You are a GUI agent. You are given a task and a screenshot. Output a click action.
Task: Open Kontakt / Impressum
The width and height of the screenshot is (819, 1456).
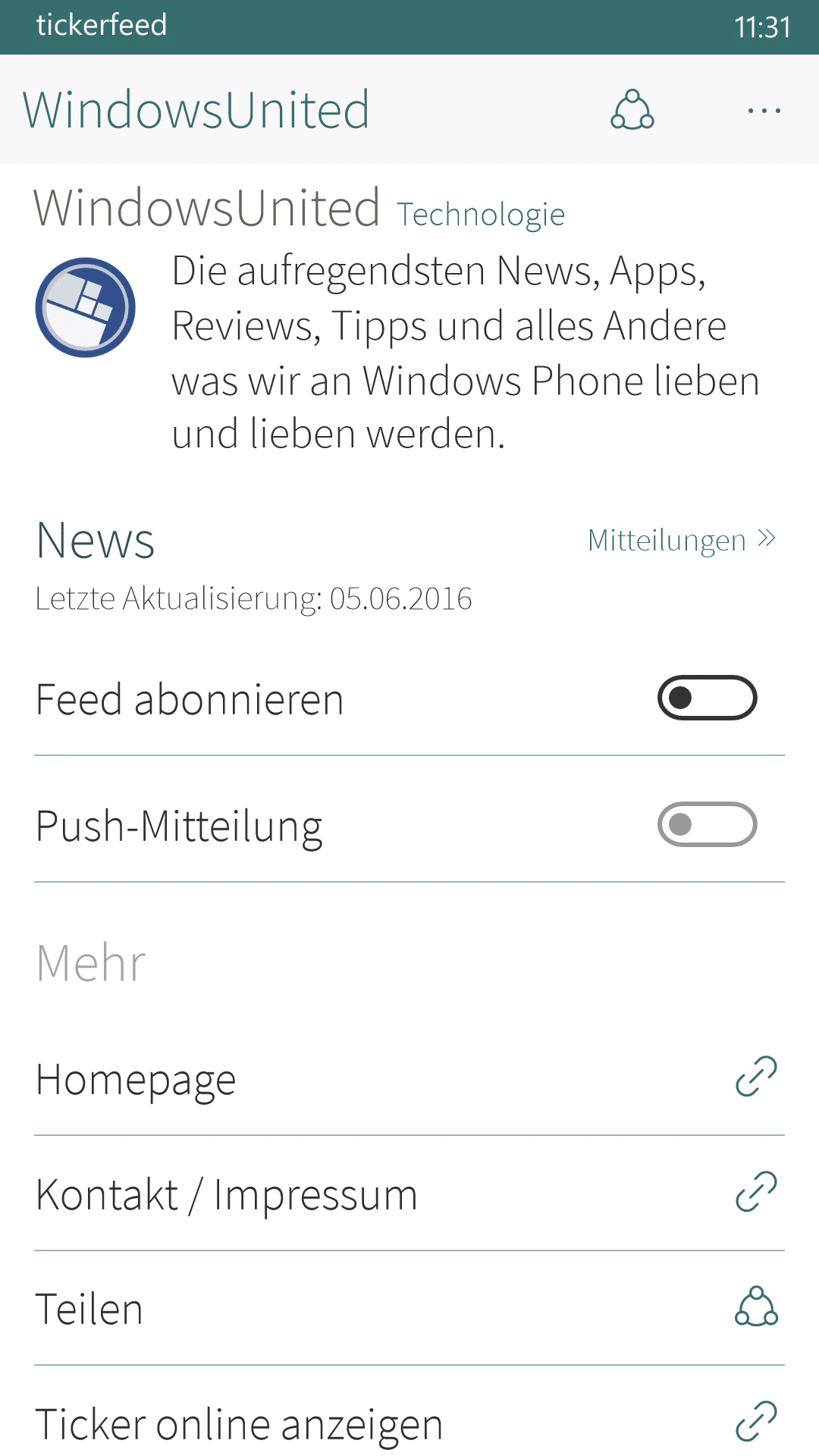(x=409, y=1194)
